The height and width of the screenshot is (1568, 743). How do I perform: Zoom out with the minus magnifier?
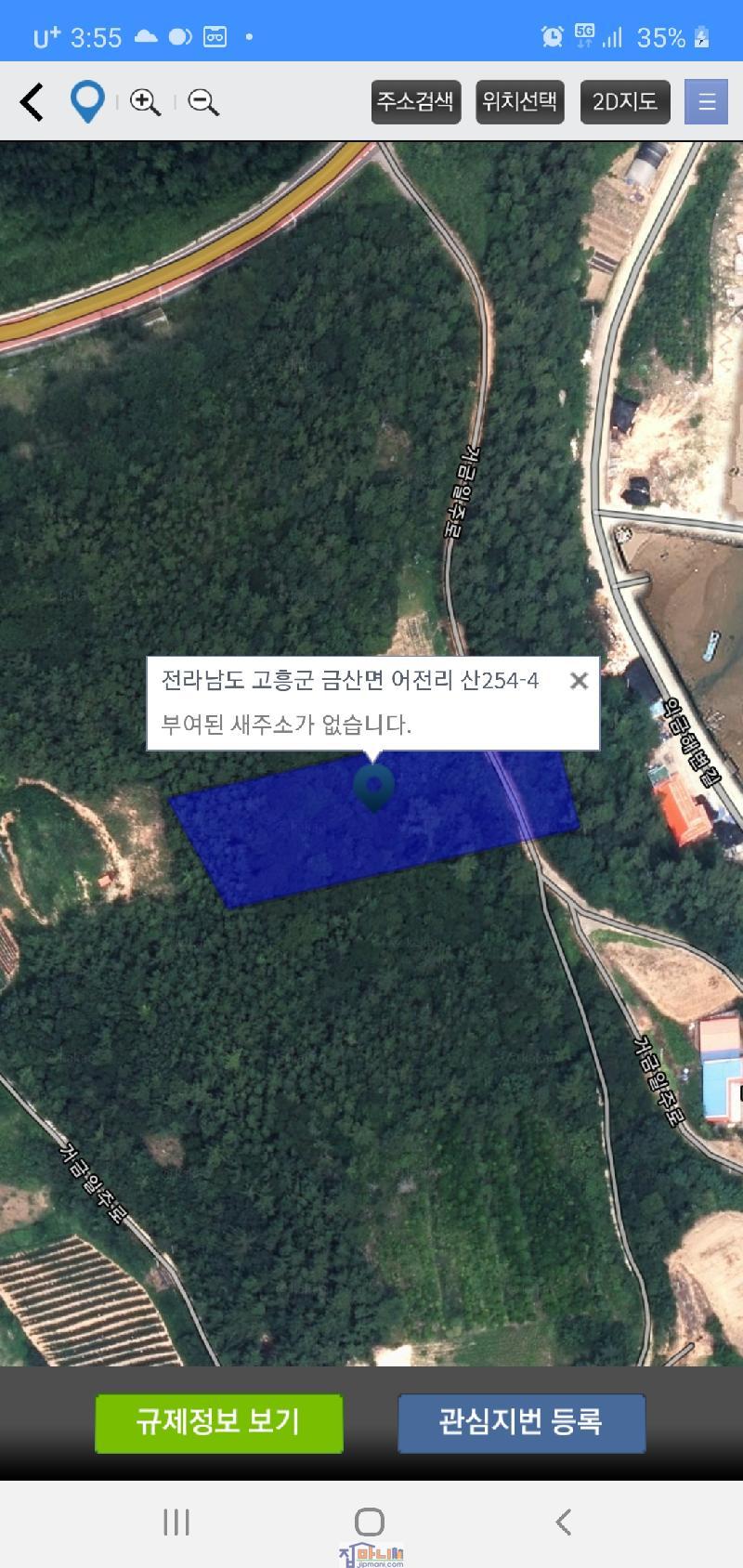pos(202,101)
